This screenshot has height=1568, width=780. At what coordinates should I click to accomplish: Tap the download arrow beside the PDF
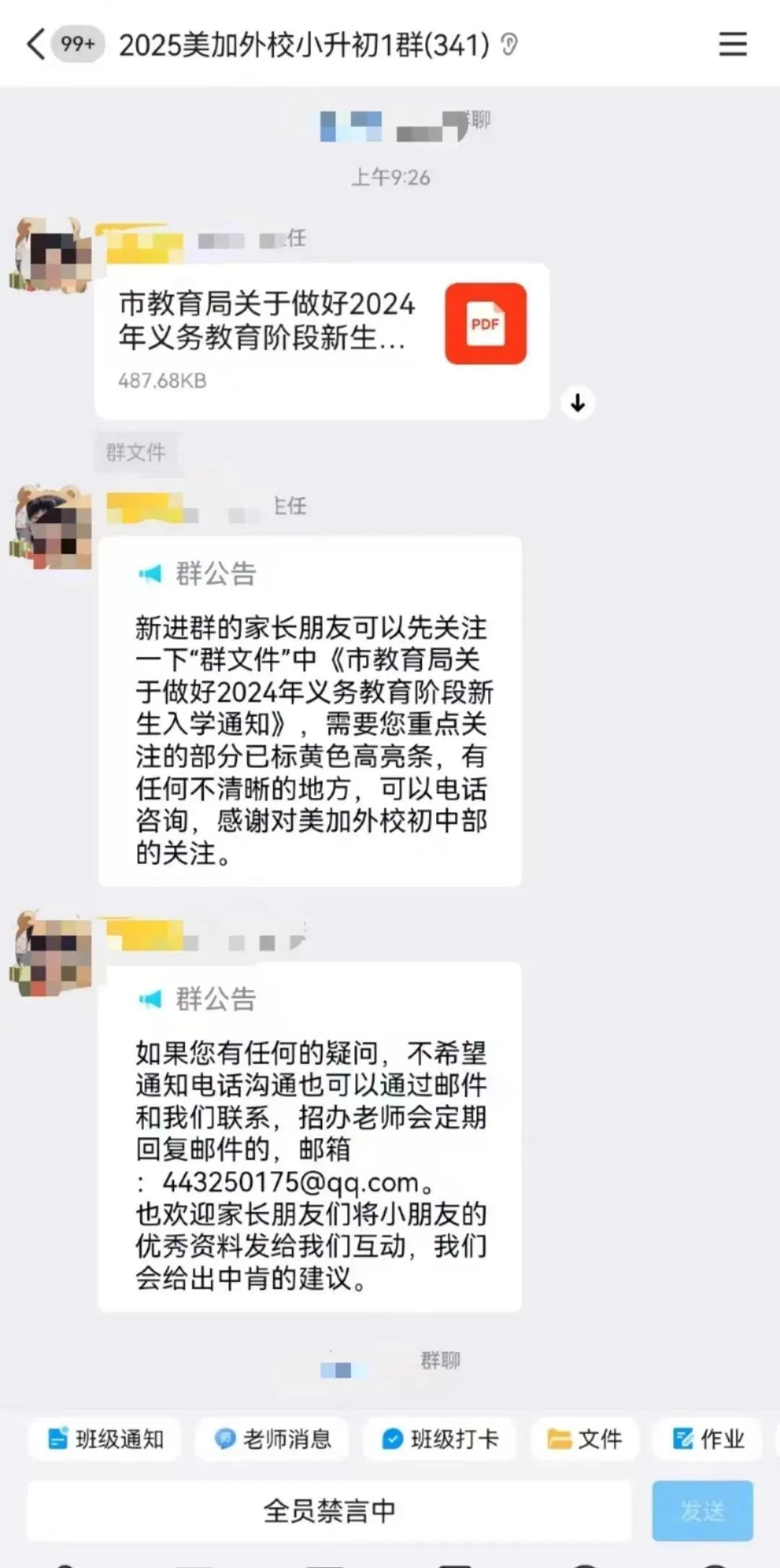click(578, 403)
